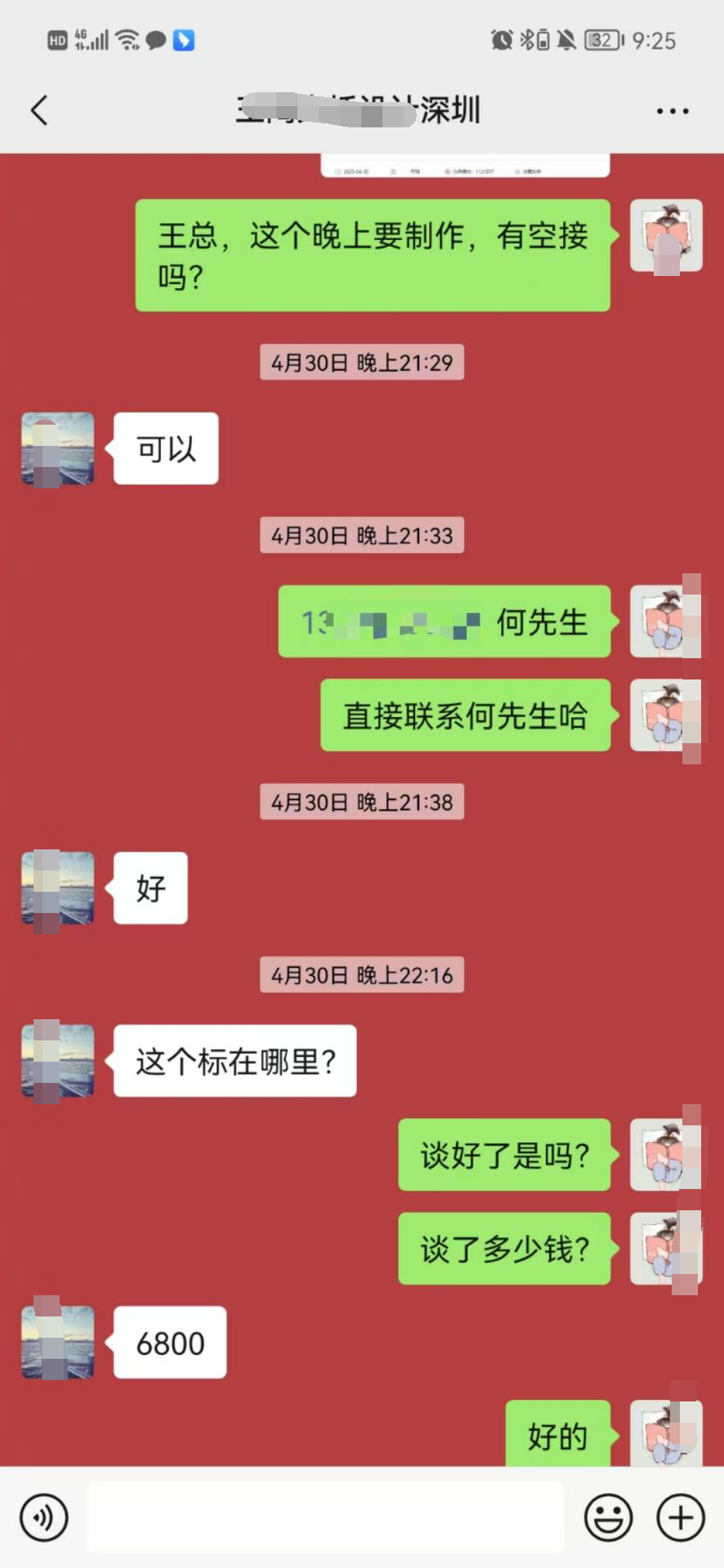Tap the 这个标在哪里 message bubble
This screenshot has width=724, height=1568.
pos(235,1061)
